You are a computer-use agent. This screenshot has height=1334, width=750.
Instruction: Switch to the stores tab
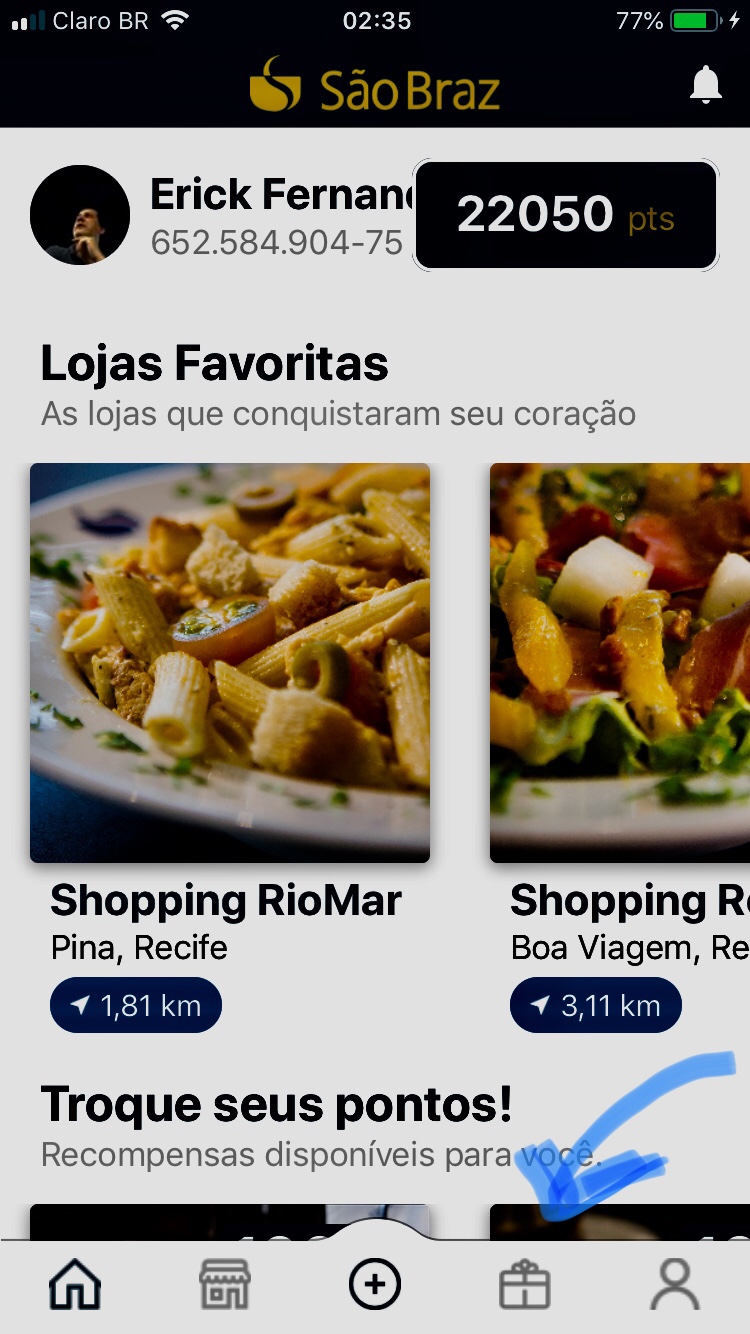pyautogui.click(x=225, y=1285)
